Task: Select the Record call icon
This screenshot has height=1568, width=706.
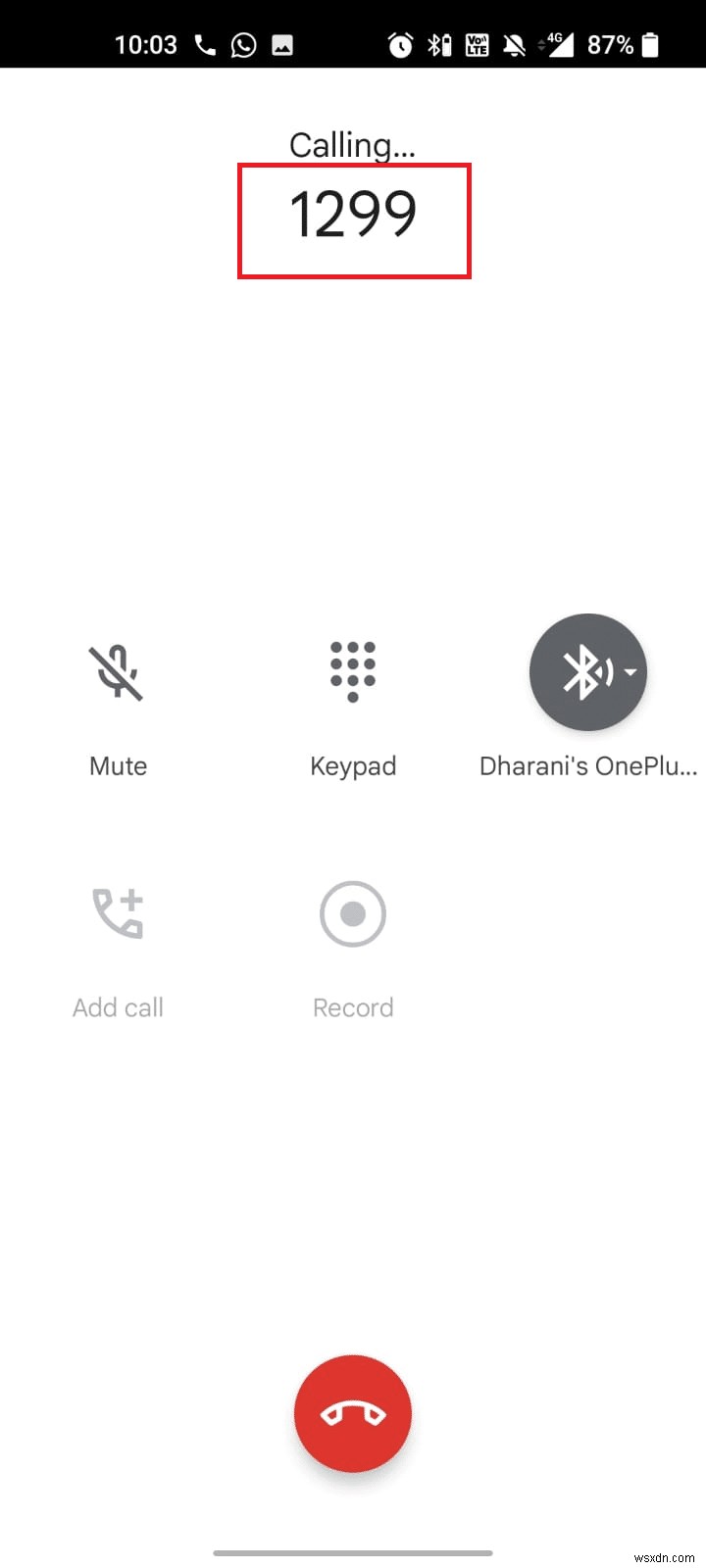Action: click(353, 913)
